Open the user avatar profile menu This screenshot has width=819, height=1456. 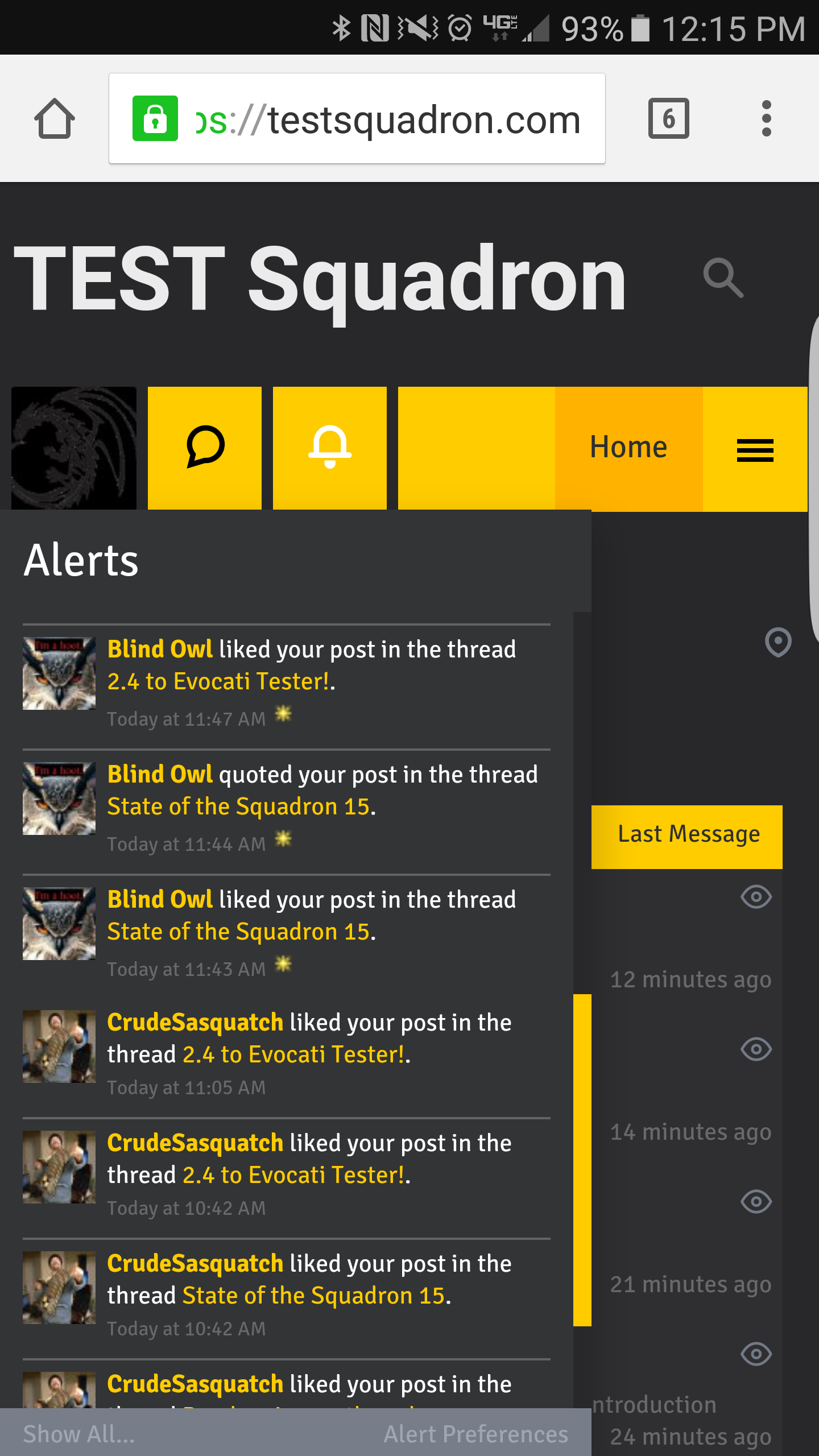point(74,448)
